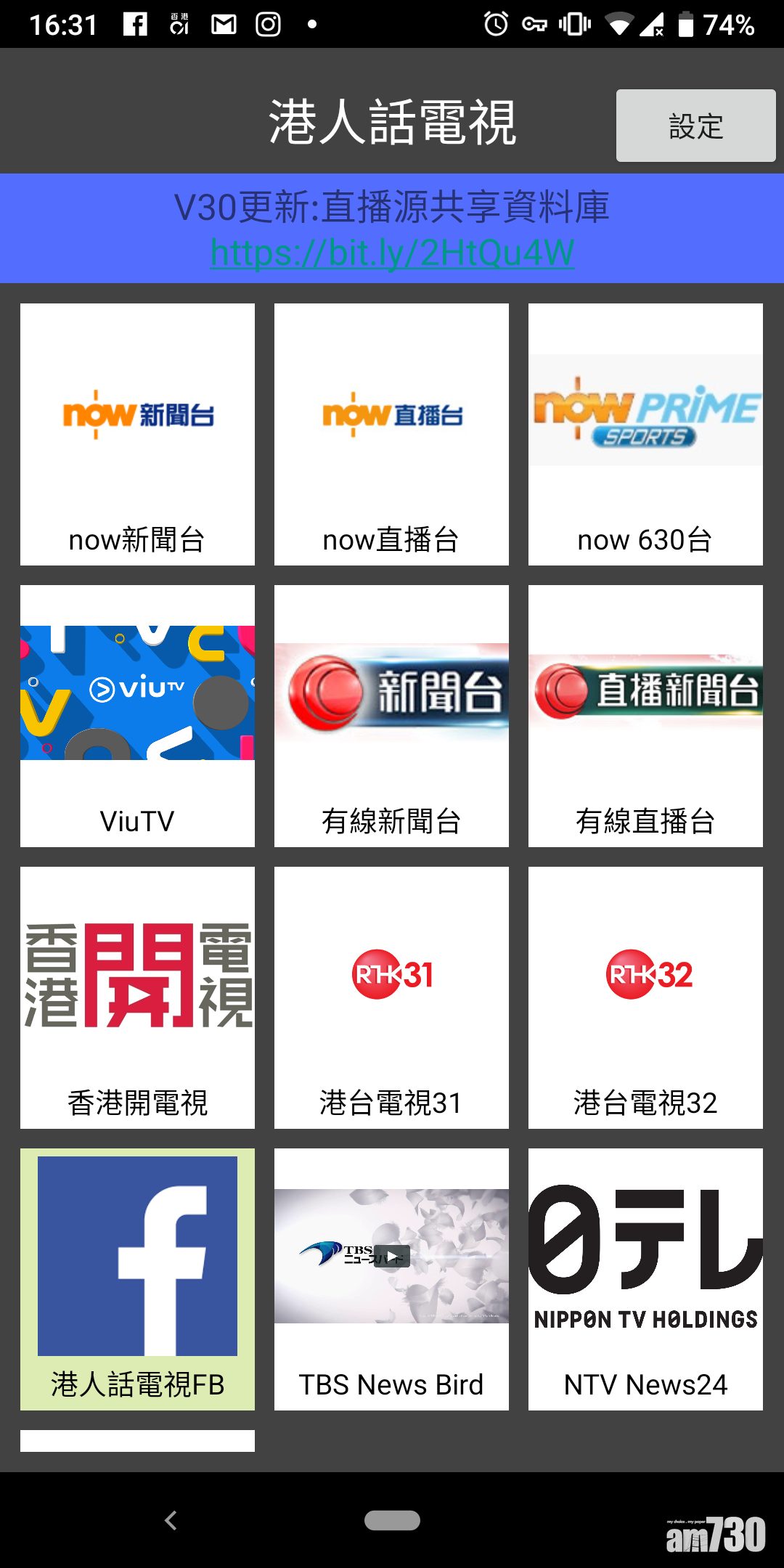Go back with the system back arrow

171,1520
